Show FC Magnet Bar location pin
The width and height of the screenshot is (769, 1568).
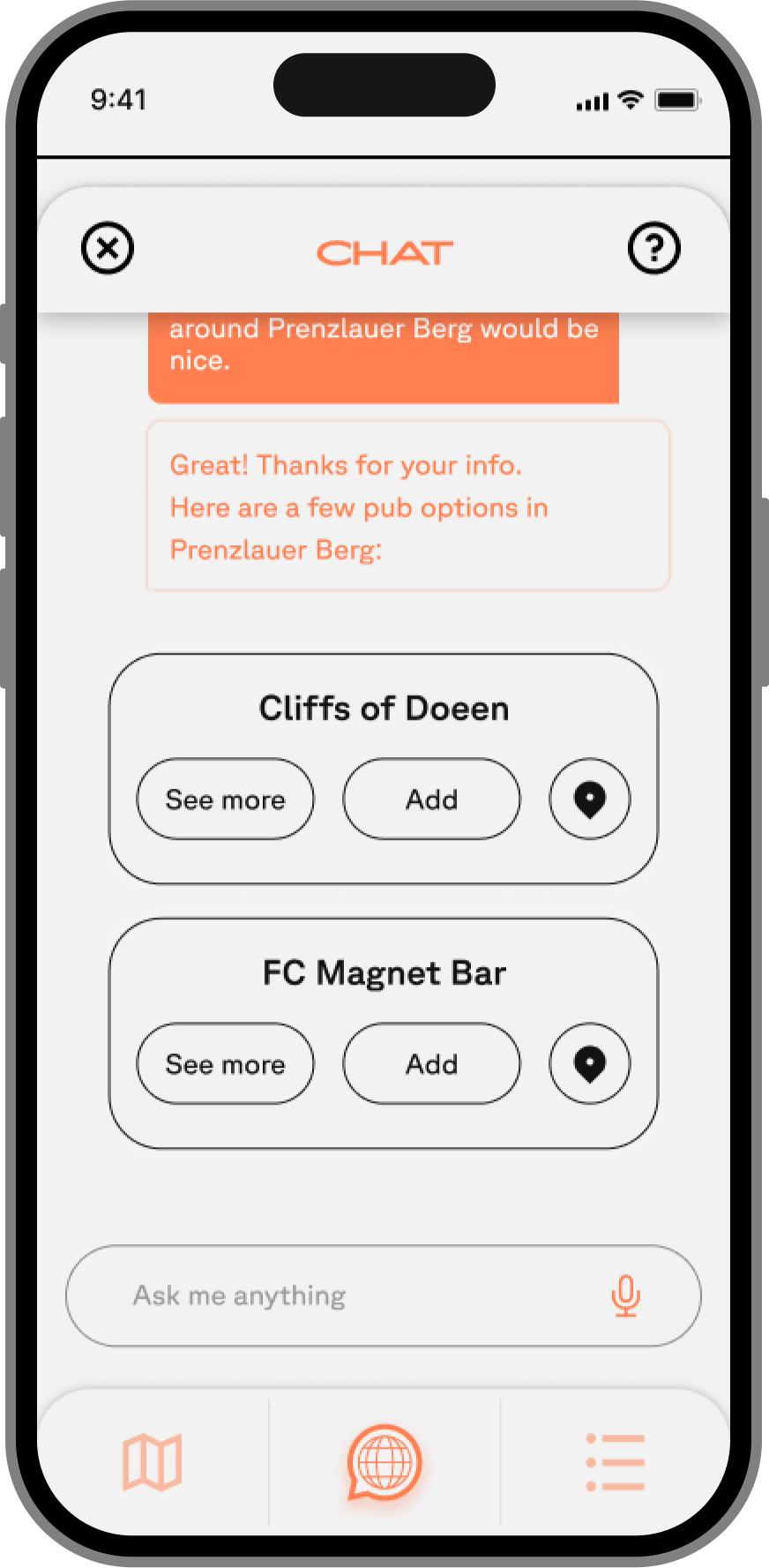(x=590, y=1063)
